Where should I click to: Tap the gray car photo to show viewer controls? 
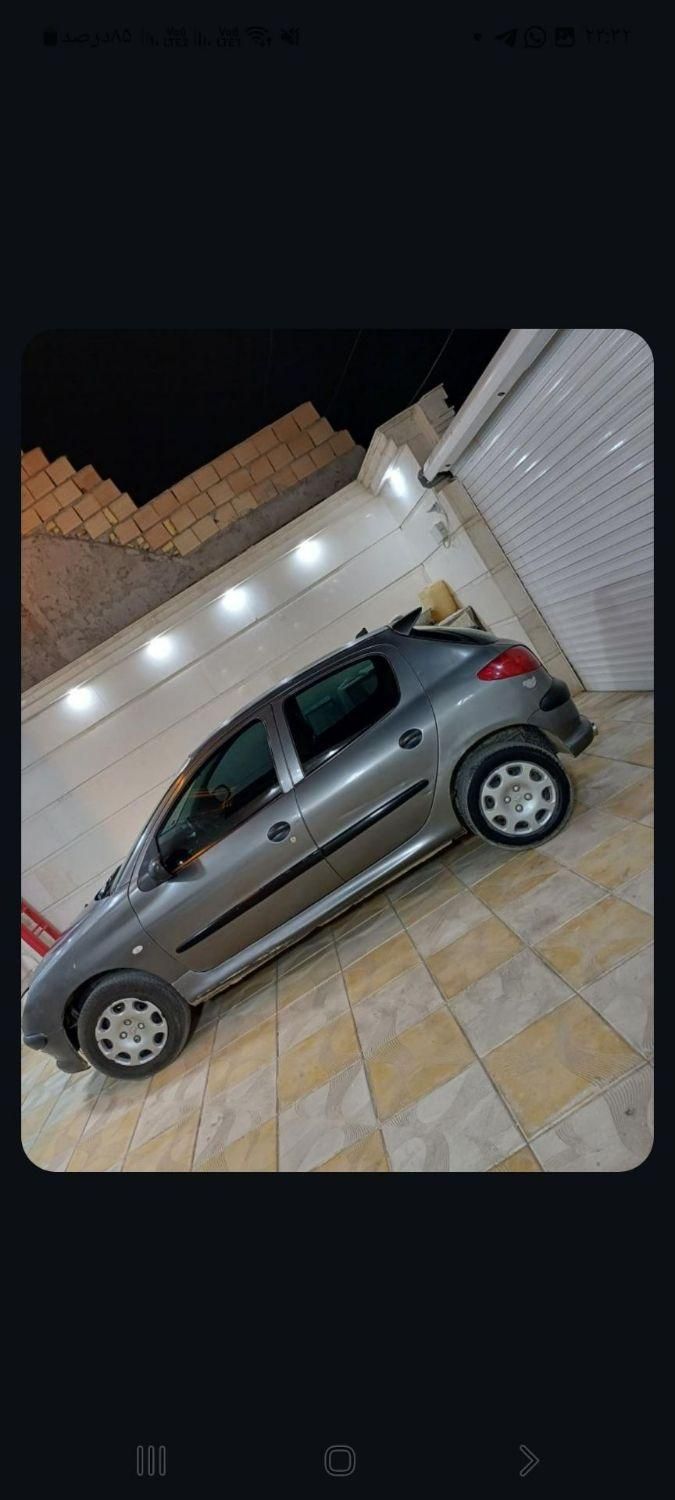337,750
